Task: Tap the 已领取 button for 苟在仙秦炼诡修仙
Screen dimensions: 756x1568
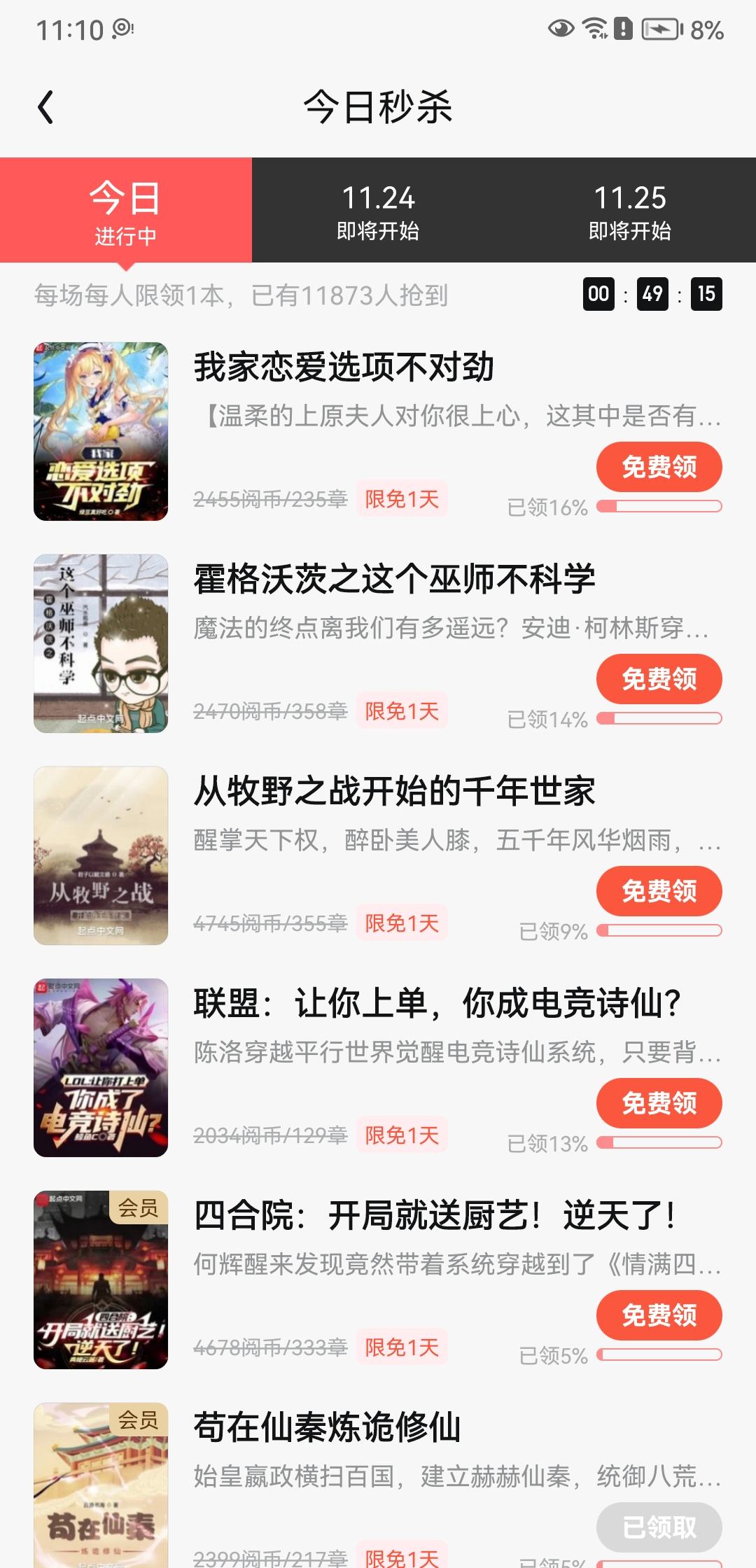Action: click(x=659, y=1527)
